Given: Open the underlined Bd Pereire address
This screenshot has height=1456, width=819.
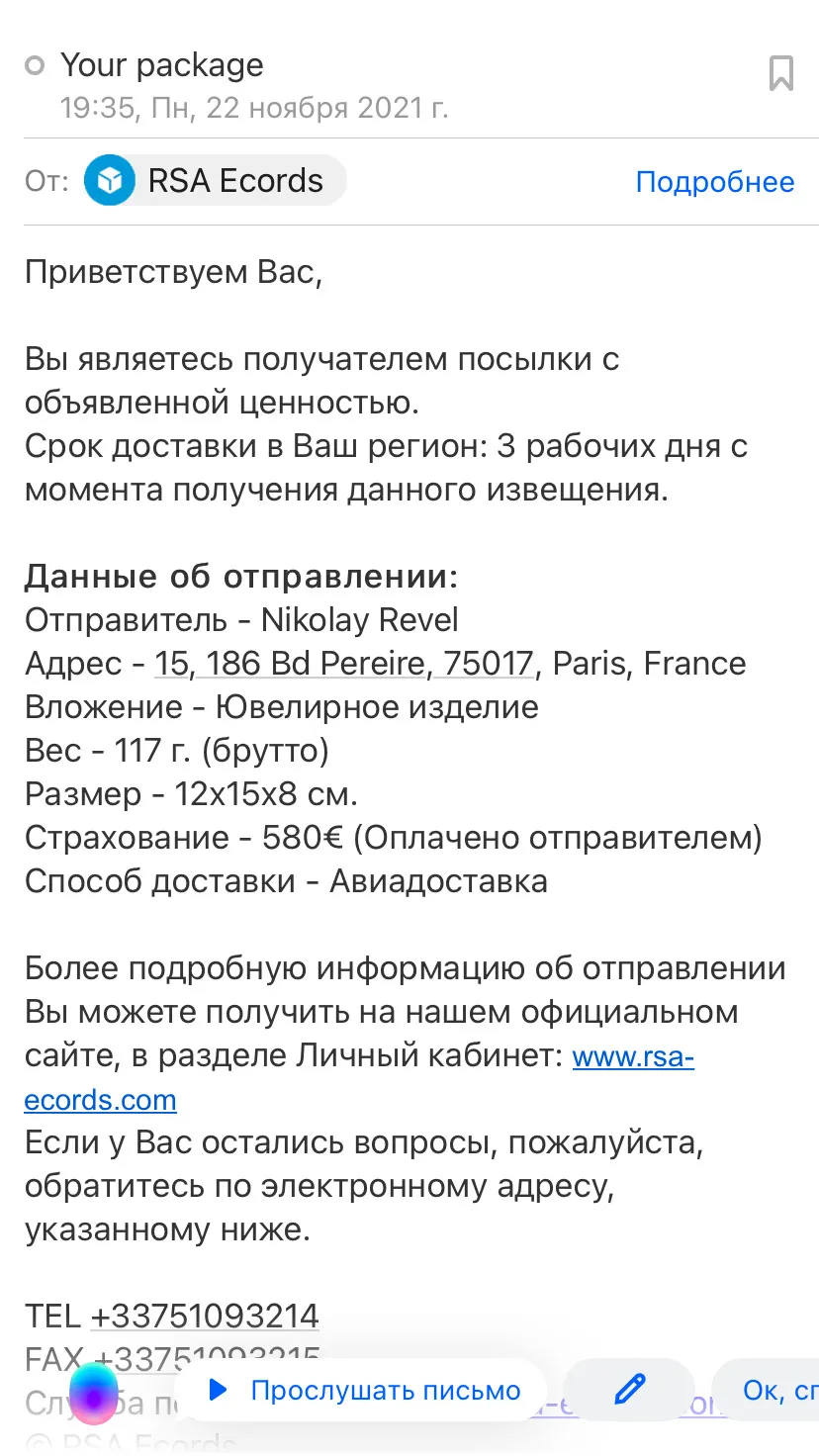Looking at the screenshot, I should coord(344,663).
